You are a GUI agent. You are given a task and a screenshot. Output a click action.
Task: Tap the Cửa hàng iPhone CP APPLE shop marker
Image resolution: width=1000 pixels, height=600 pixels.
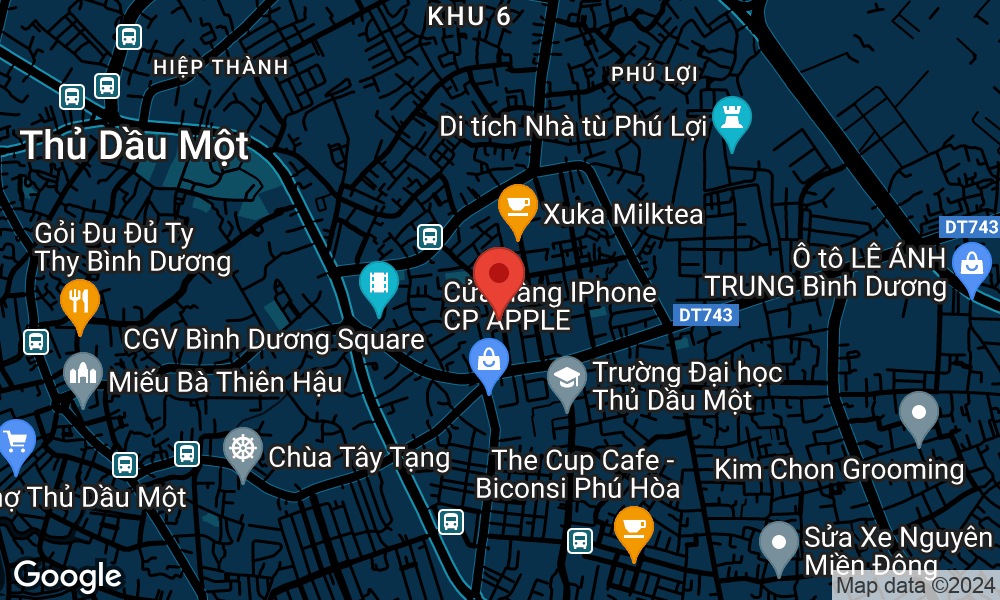pos(489,359)
